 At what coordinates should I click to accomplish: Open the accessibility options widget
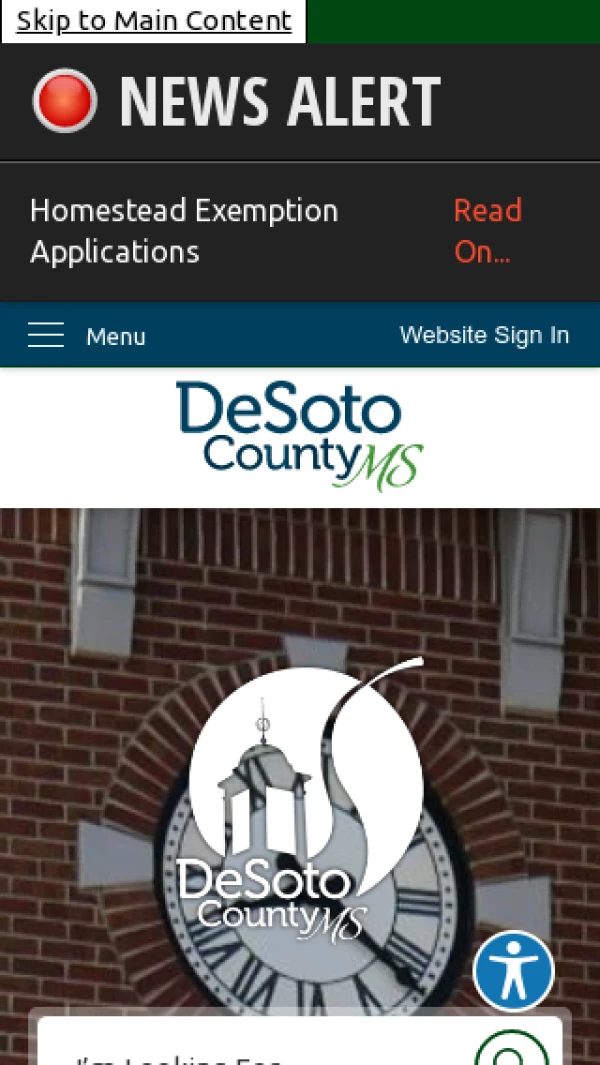513,971
